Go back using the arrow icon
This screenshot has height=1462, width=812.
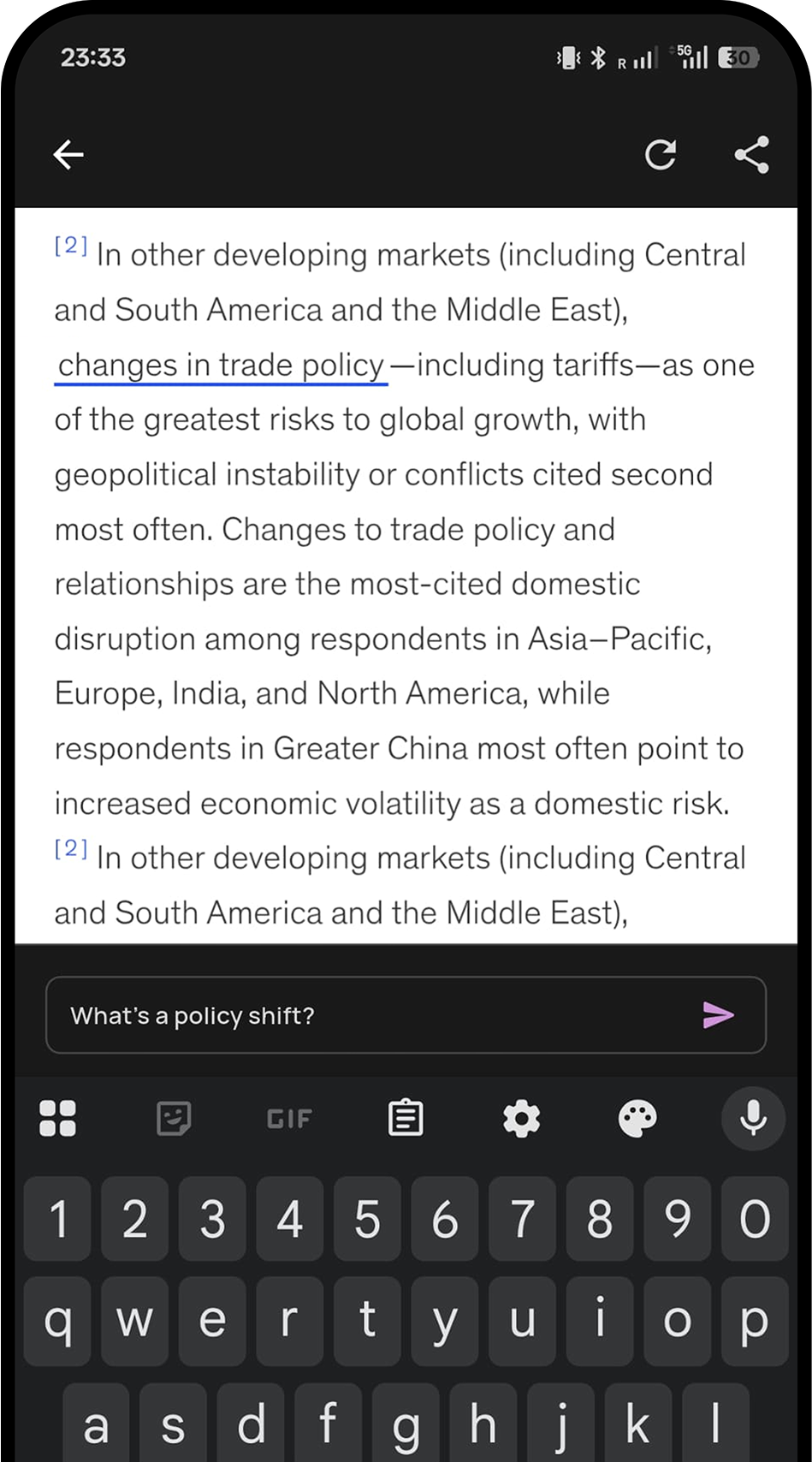coord(68,155)
